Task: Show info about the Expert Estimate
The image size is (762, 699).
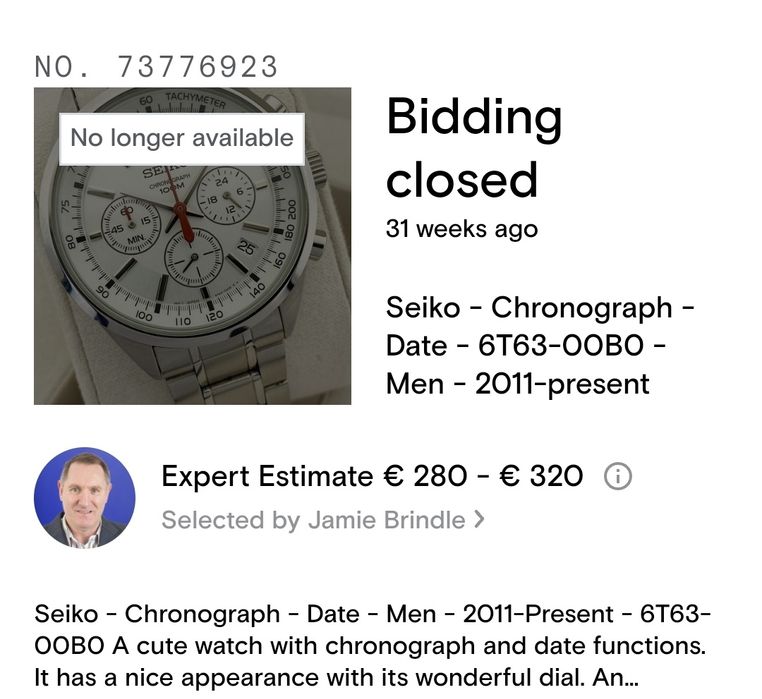Action: click(618, 477)
